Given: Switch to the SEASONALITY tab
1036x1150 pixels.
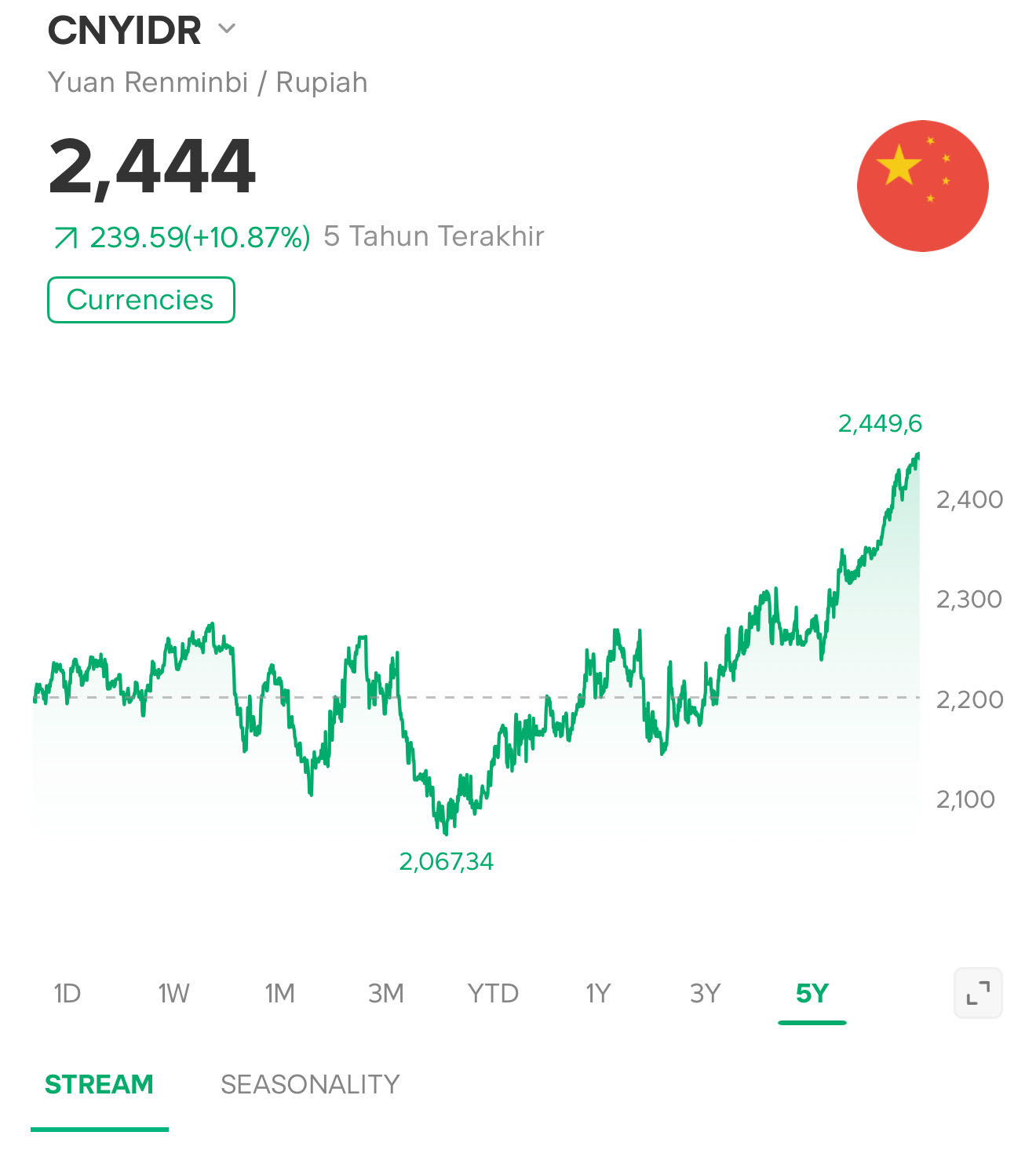Looking at the screenshot, I should 310,1085.
